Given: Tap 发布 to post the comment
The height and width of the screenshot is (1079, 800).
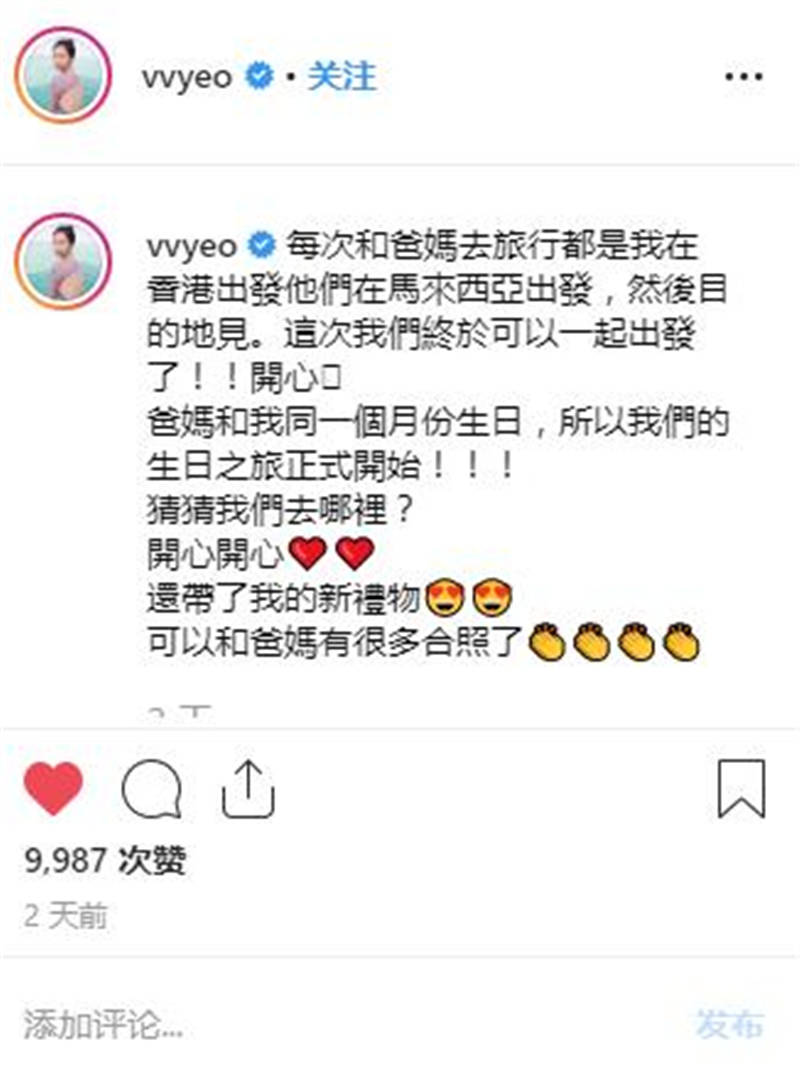Looking at the screenshot, I should 730,1023.
